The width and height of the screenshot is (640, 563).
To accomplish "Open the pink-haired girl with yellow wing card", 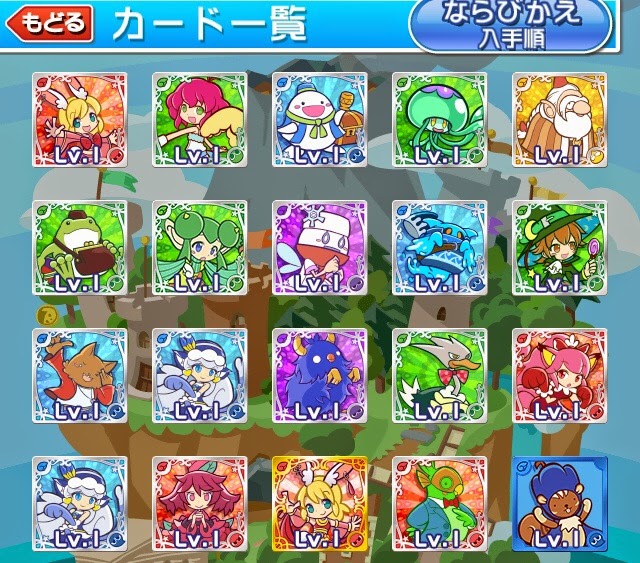I will tap(200, 120).
